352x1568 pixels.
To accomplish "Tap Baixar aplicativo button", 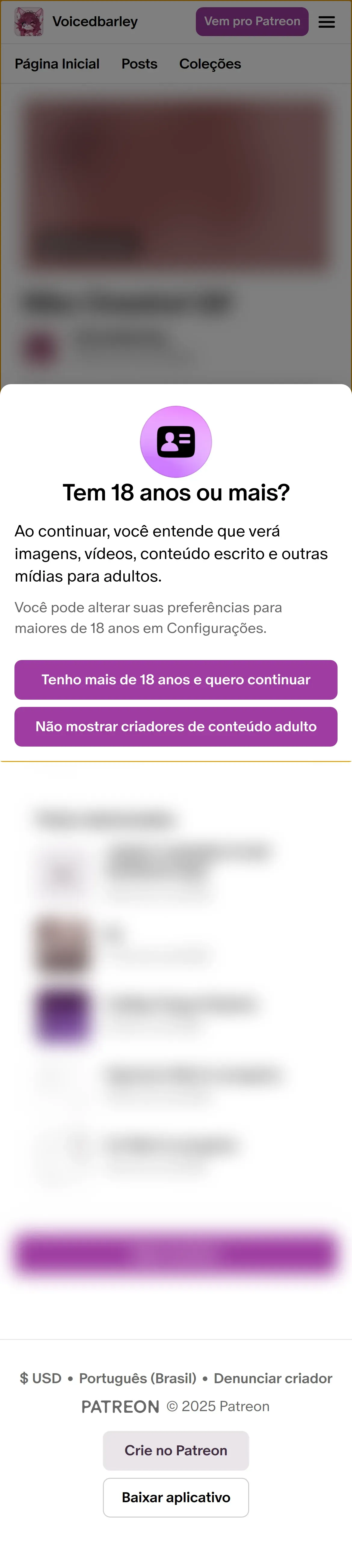I will 175,1497.
